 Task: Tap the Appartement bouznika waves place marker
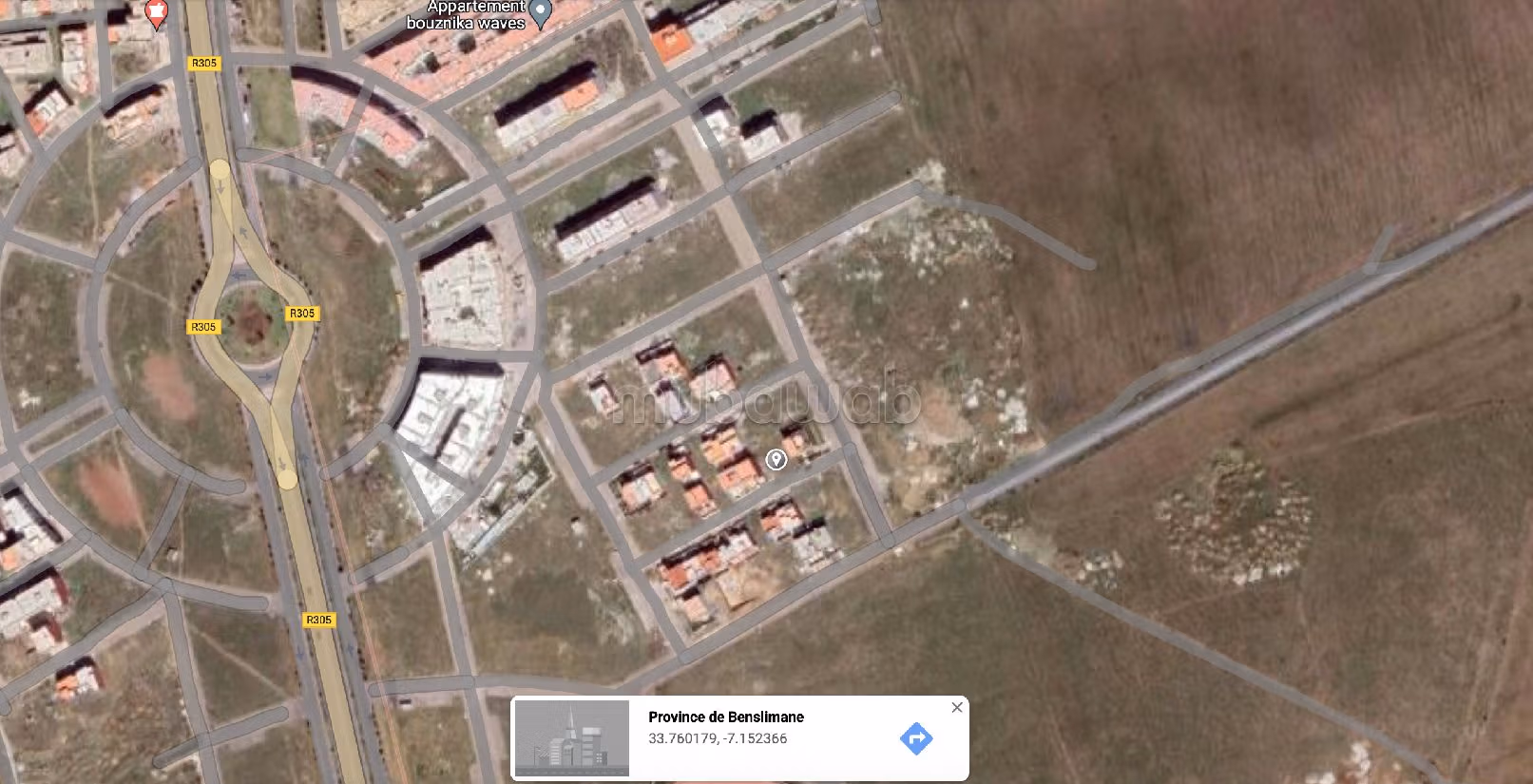(541, 12)
